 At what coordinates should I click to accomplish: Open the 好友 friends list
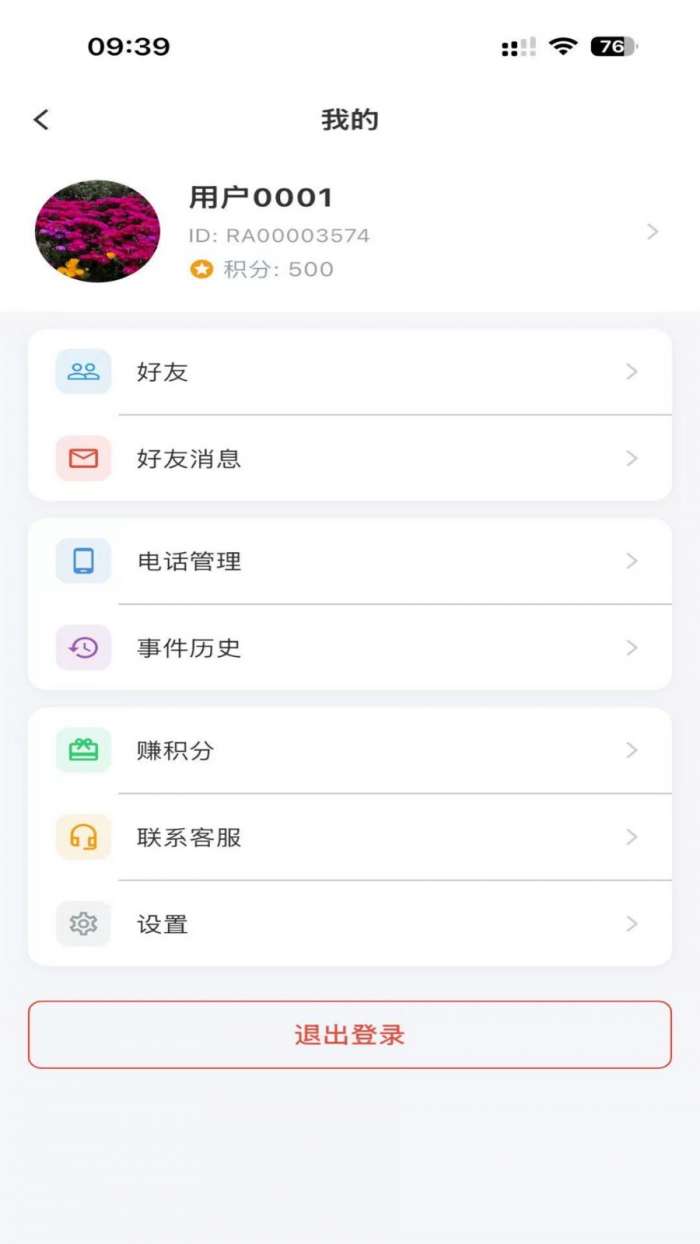(x=350, y=372)
